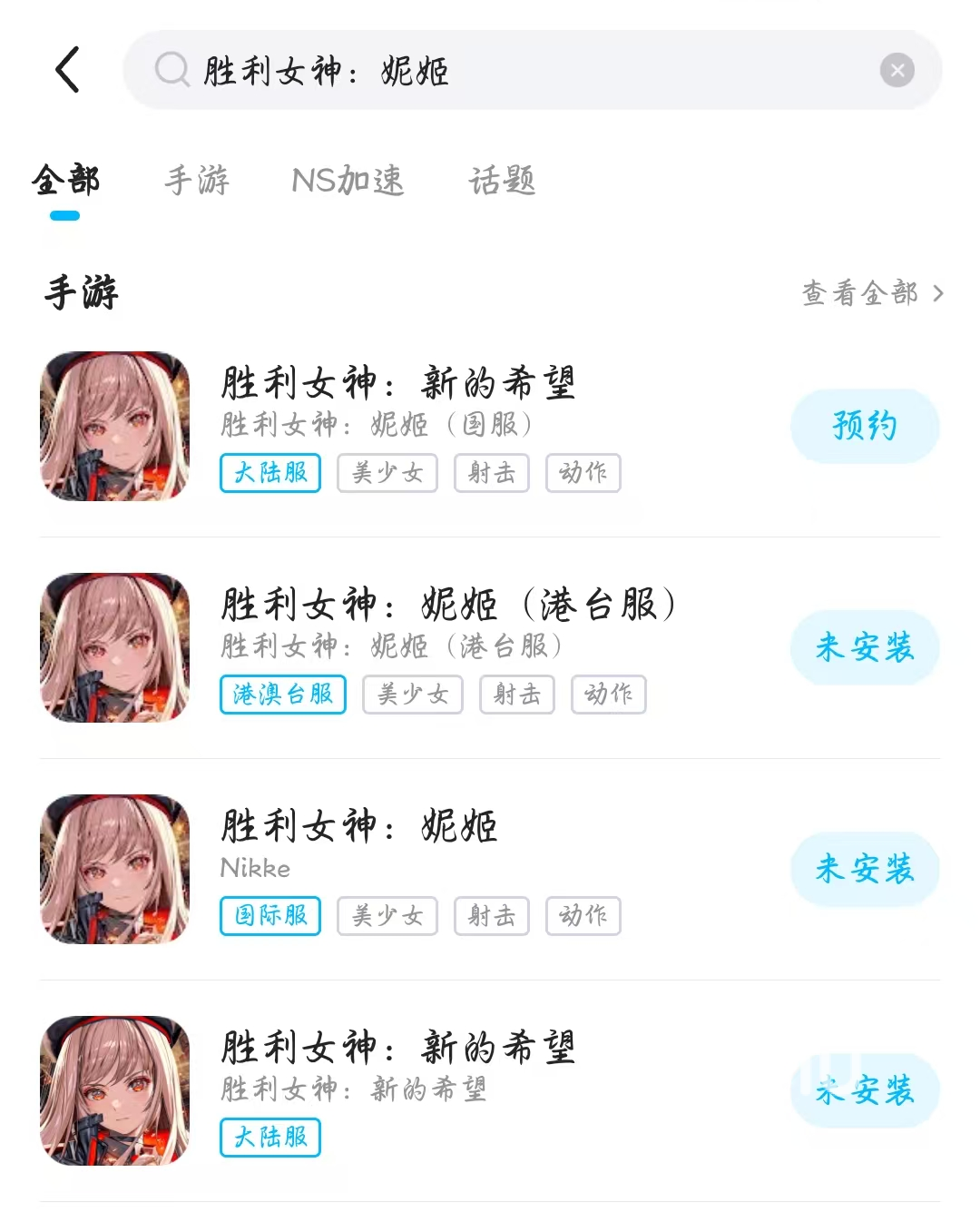Select the 全部 tab
Viewport: 980px width, 1212px height.
pos(65,181)
